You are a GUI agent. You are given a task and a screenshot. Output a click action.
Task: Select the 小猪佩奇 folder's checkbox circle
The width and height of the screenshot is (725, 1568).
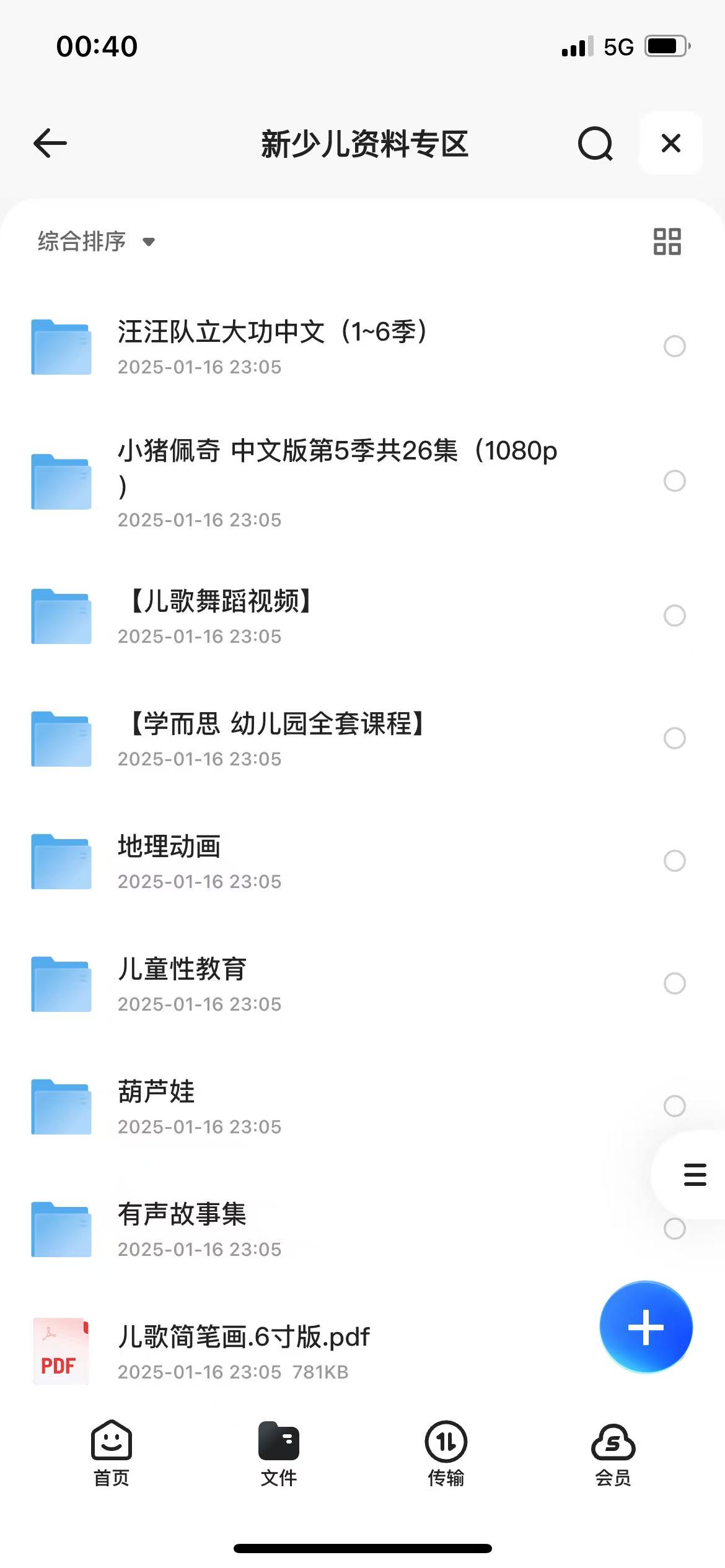pyautogui.click(x=674, y=481)
